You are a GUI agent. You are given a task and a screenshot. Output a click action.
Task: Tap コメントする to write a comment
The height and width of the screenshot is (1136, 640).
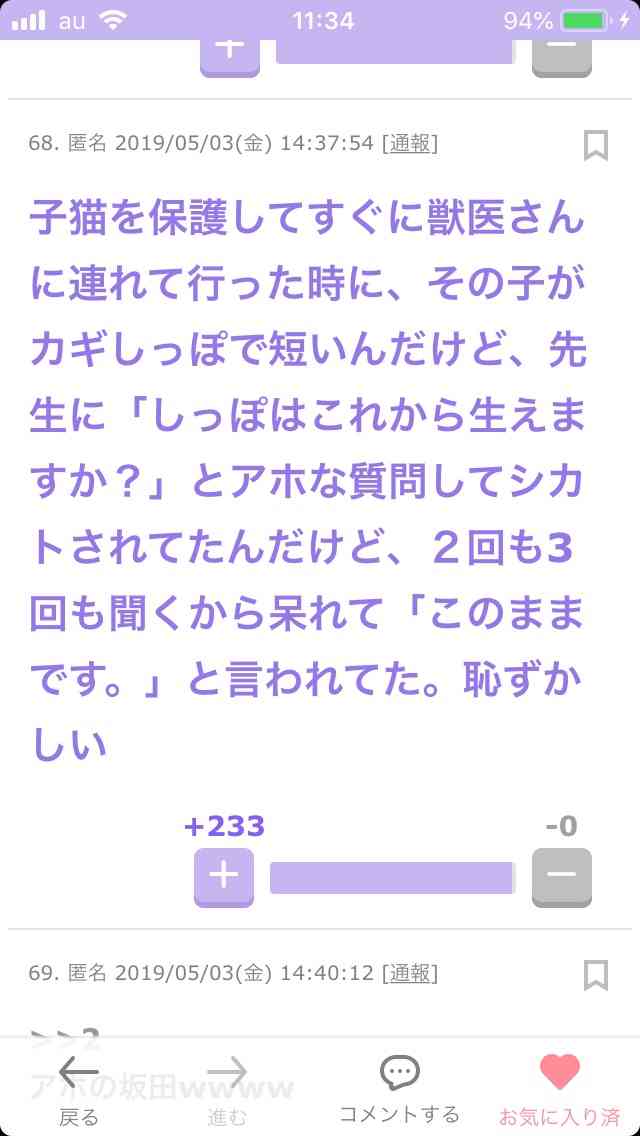399,1091
